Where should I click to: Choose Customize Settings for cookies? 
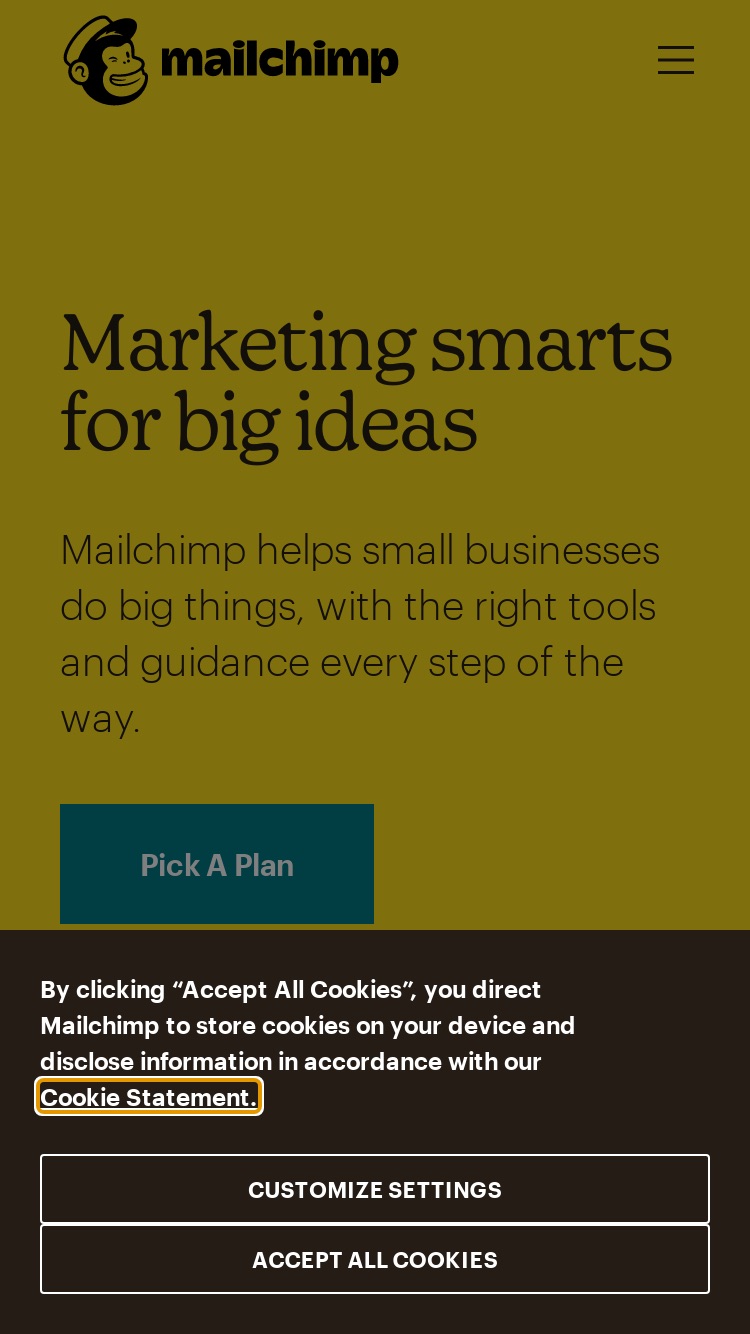[x=375, y=1189]
